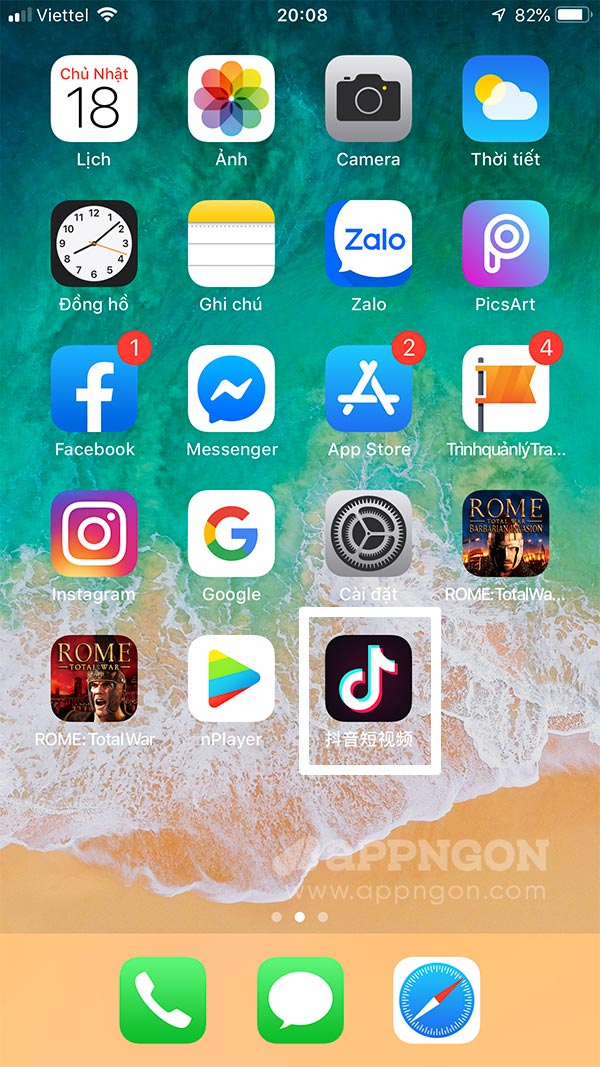Open PicsArt
600x1067 pixels.
(x=505, y=244)
